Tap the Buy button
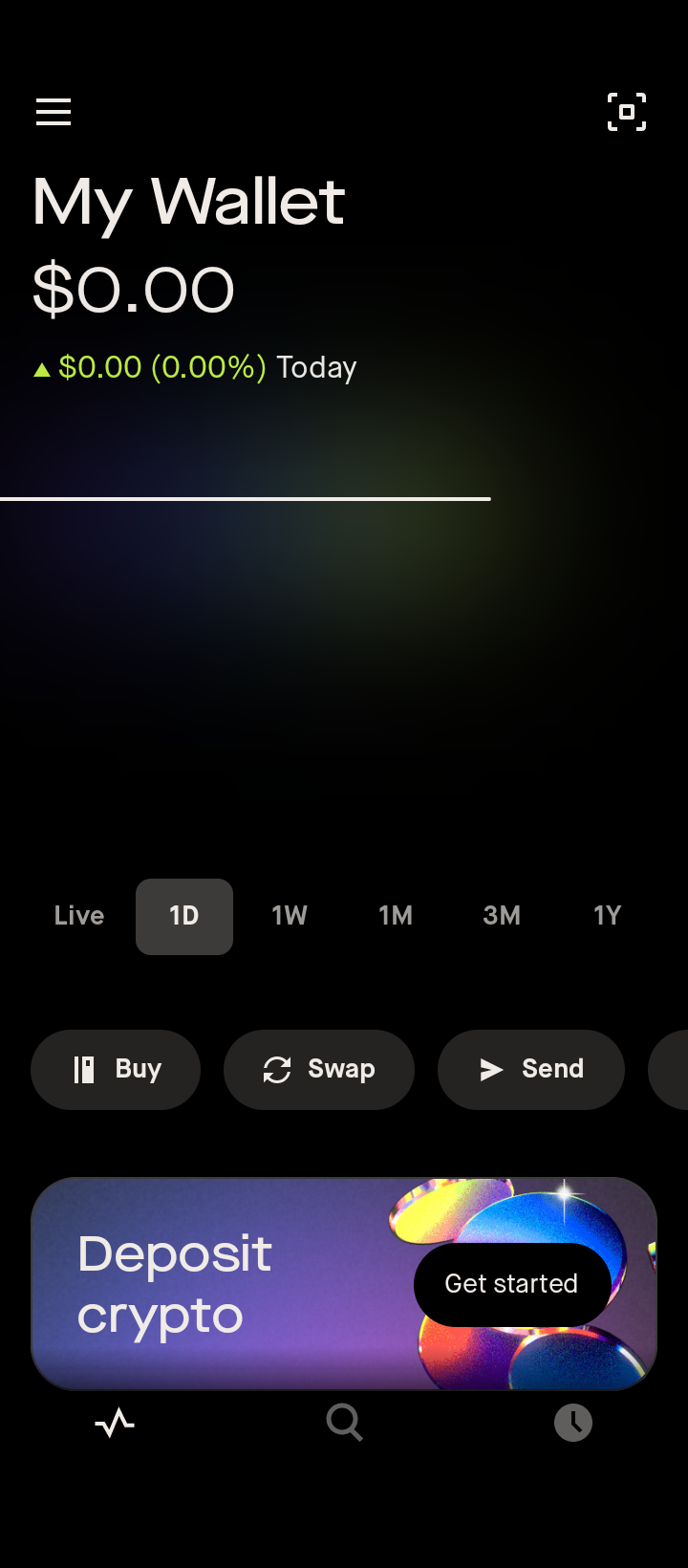The image size is (688, 1568). pyautogui.click(x=116, y=1069)
